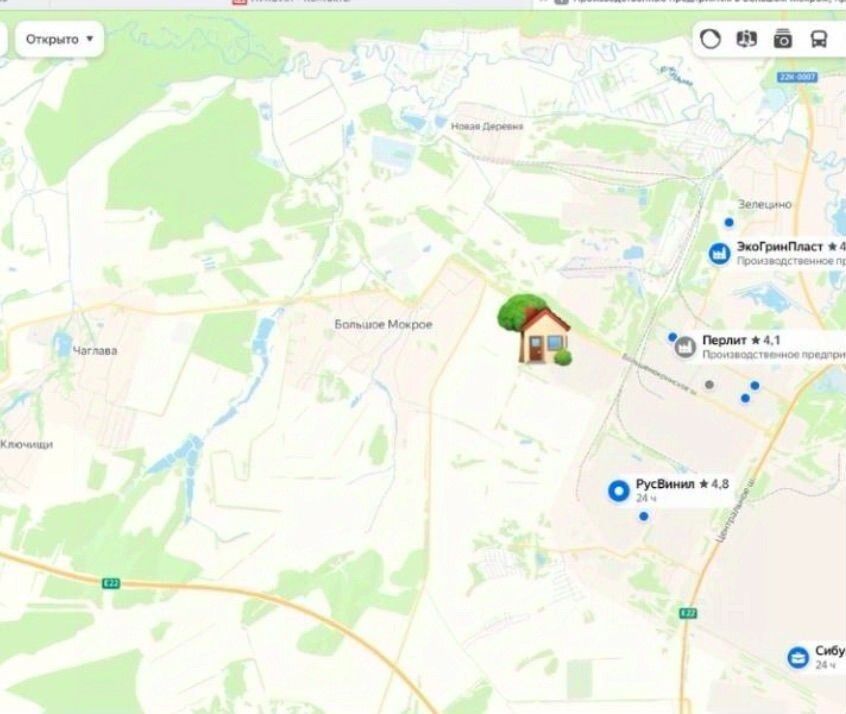Show street panoramas on the map
Viewport: 846px width, 714px height.
pos(746,39)
